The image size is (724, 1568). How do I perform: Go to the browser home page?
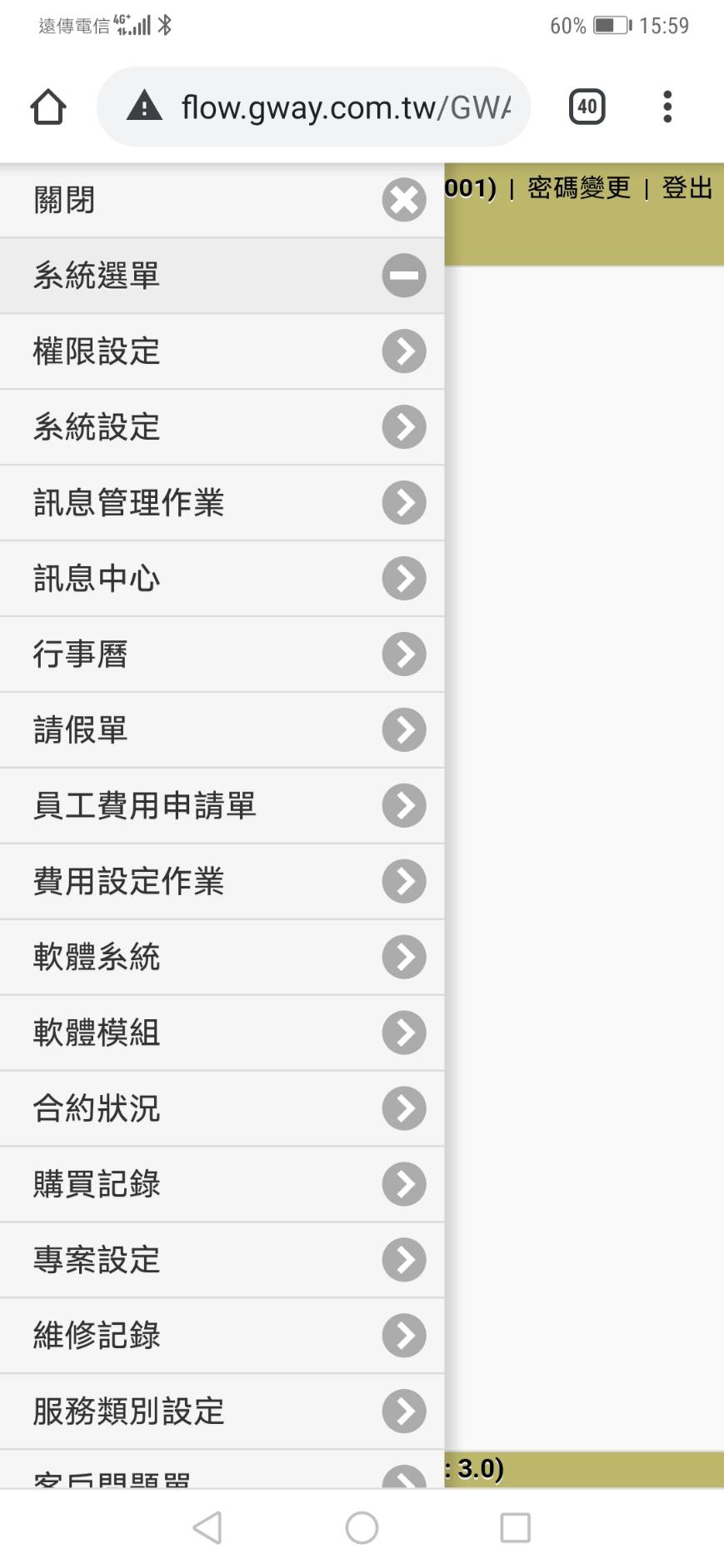pos(48,107)
